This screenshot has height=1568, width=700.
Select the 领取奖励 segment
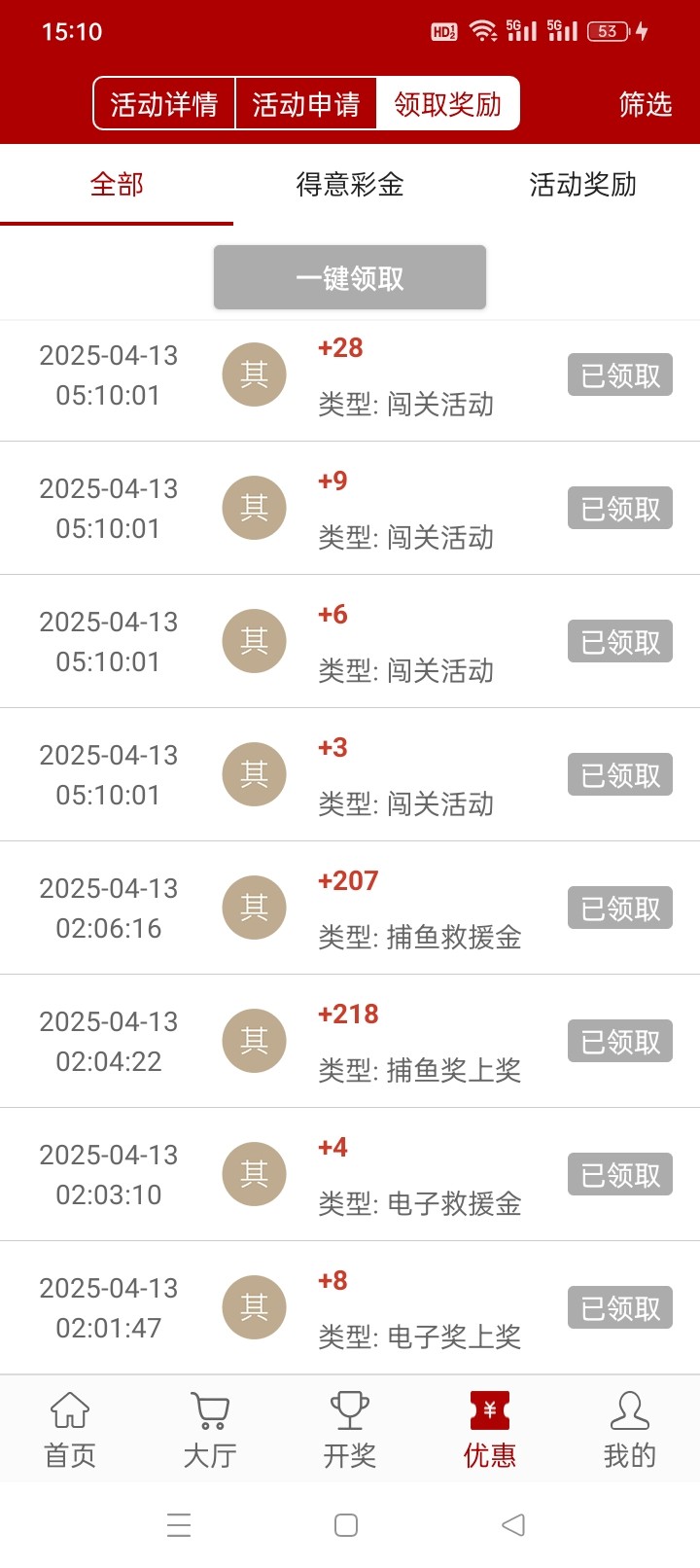[448, 103]
